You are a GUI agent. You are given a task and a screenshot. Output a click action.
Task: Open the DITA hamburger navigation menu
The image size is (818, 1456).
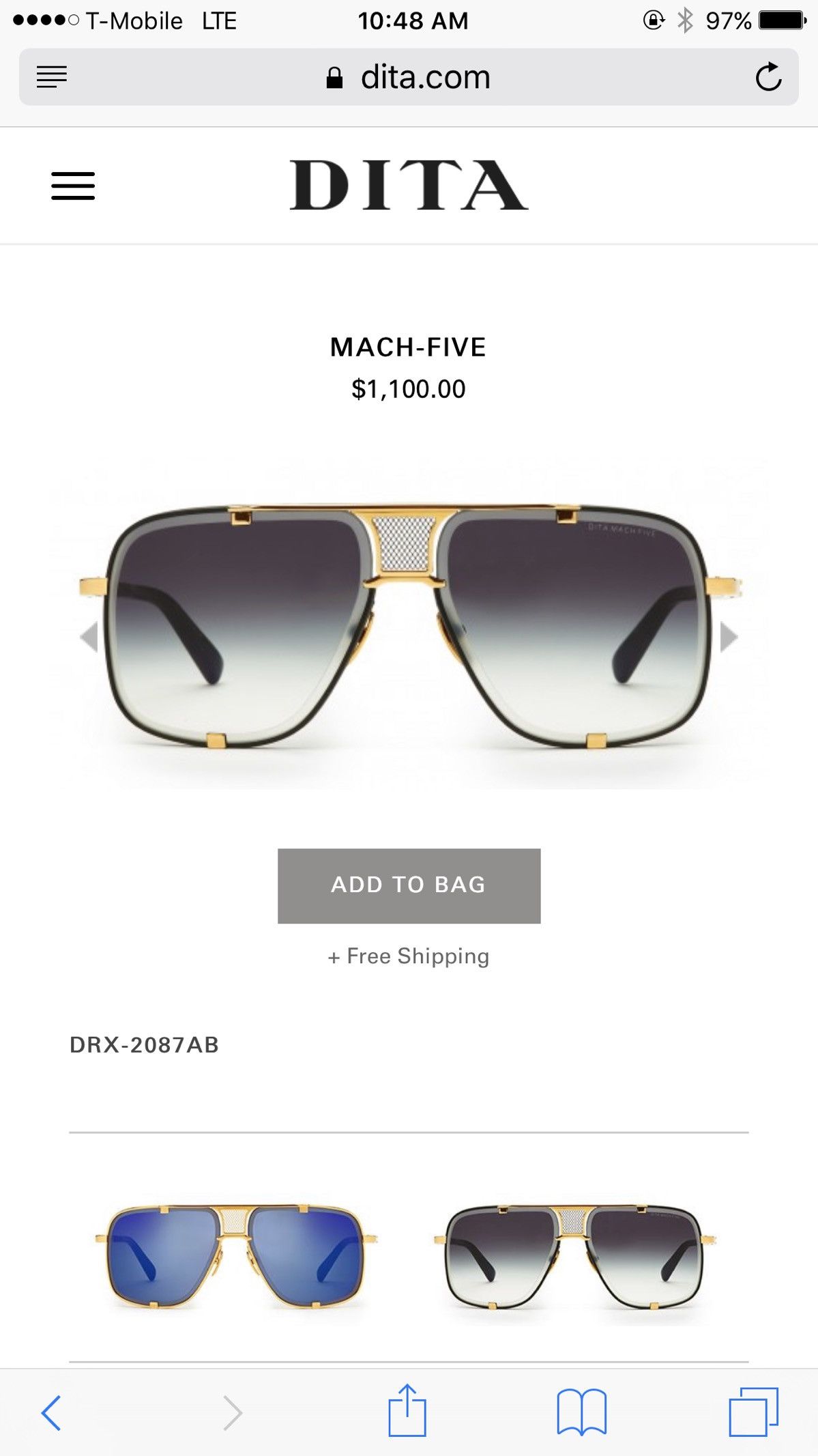(x=72, y=186)
